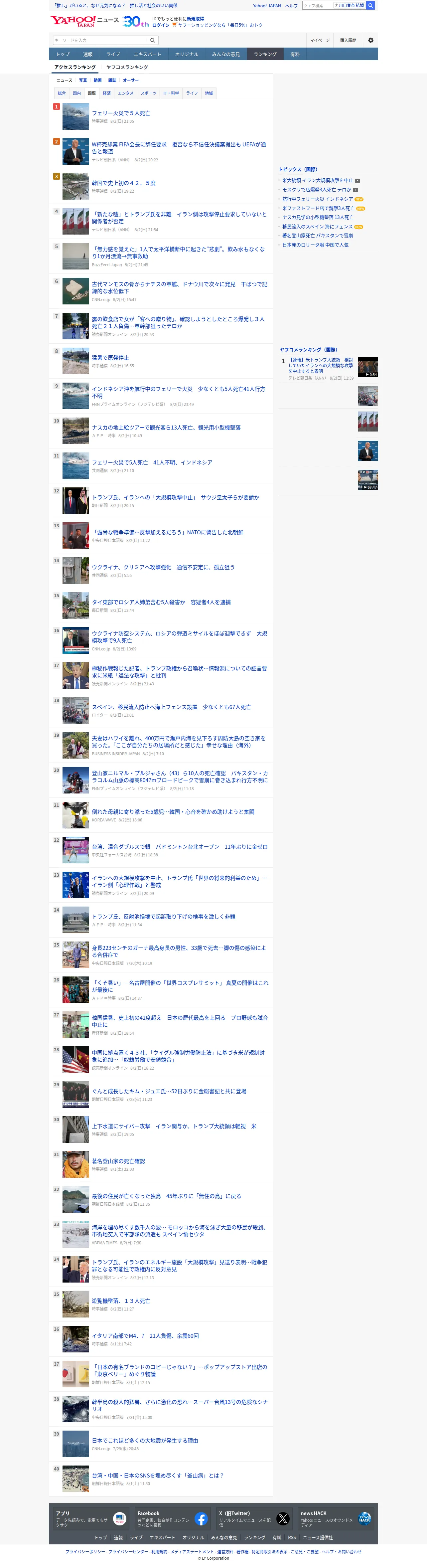Open article 著名登山家の死亡確認
This screenshot has width=427, height=1568.
[x=119, y=1161]
